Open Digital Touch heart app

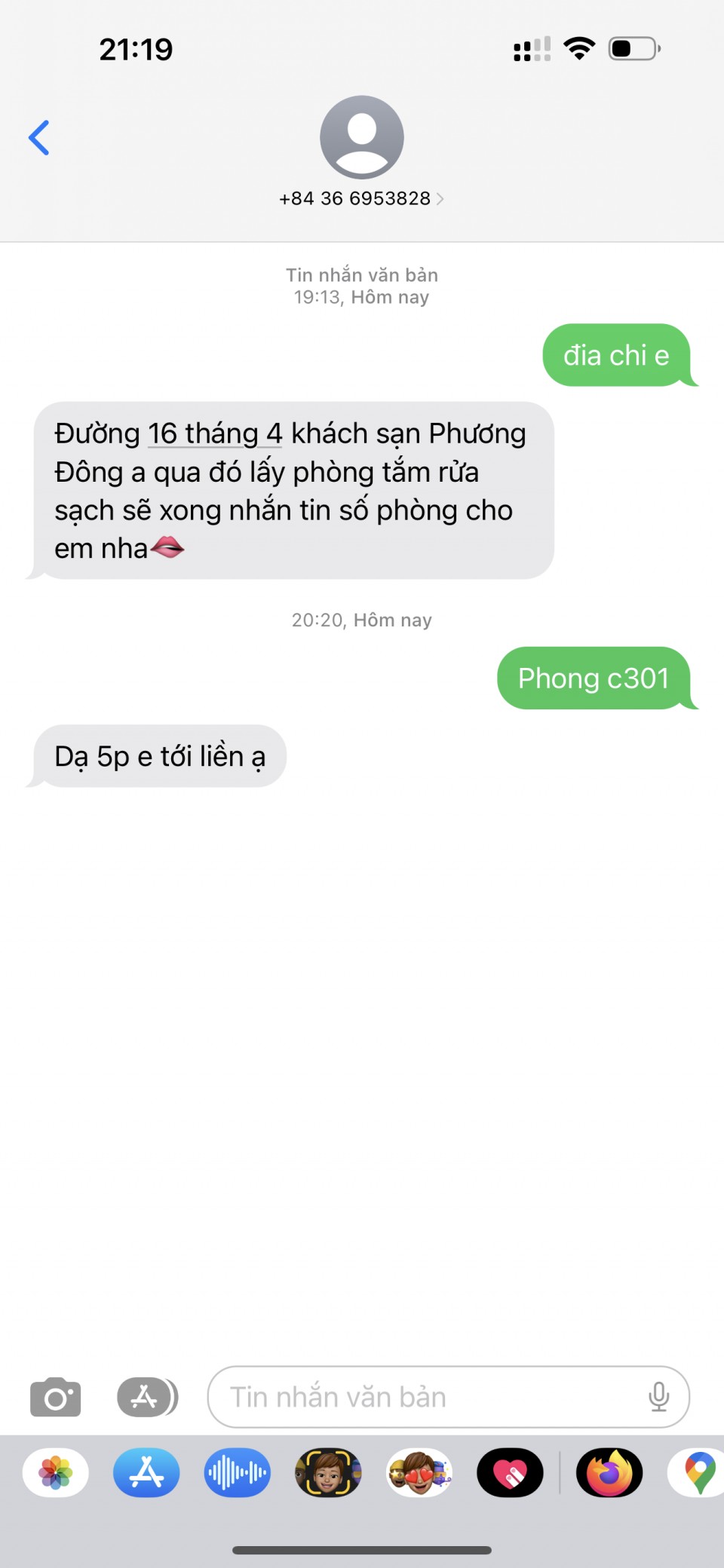pyautogui.click(x=510, y=1472)
